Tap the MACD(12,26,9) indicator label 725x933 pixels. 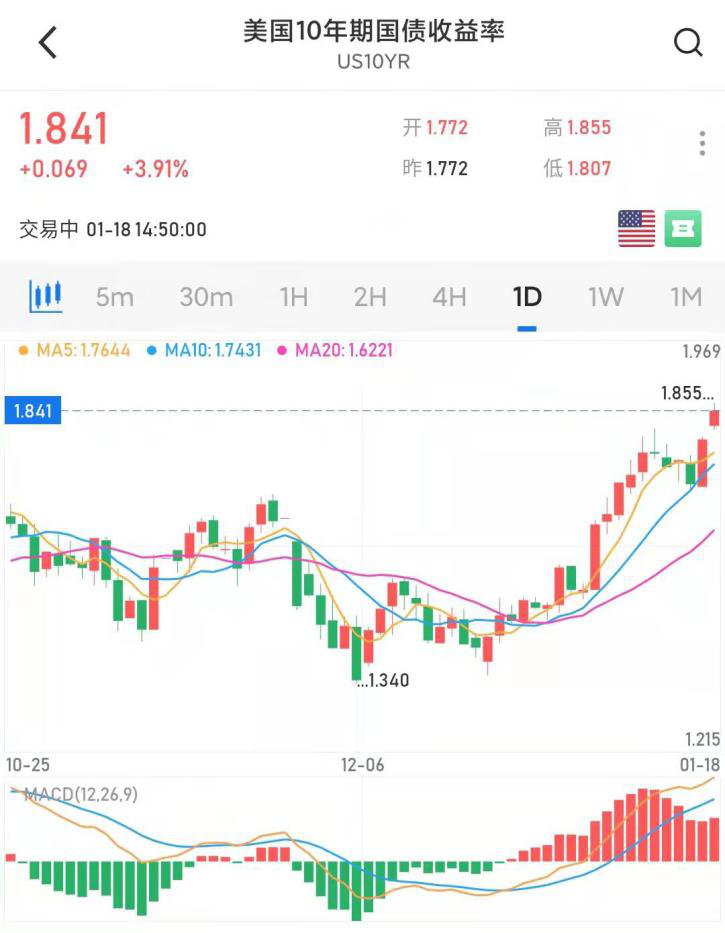(80, 795)
